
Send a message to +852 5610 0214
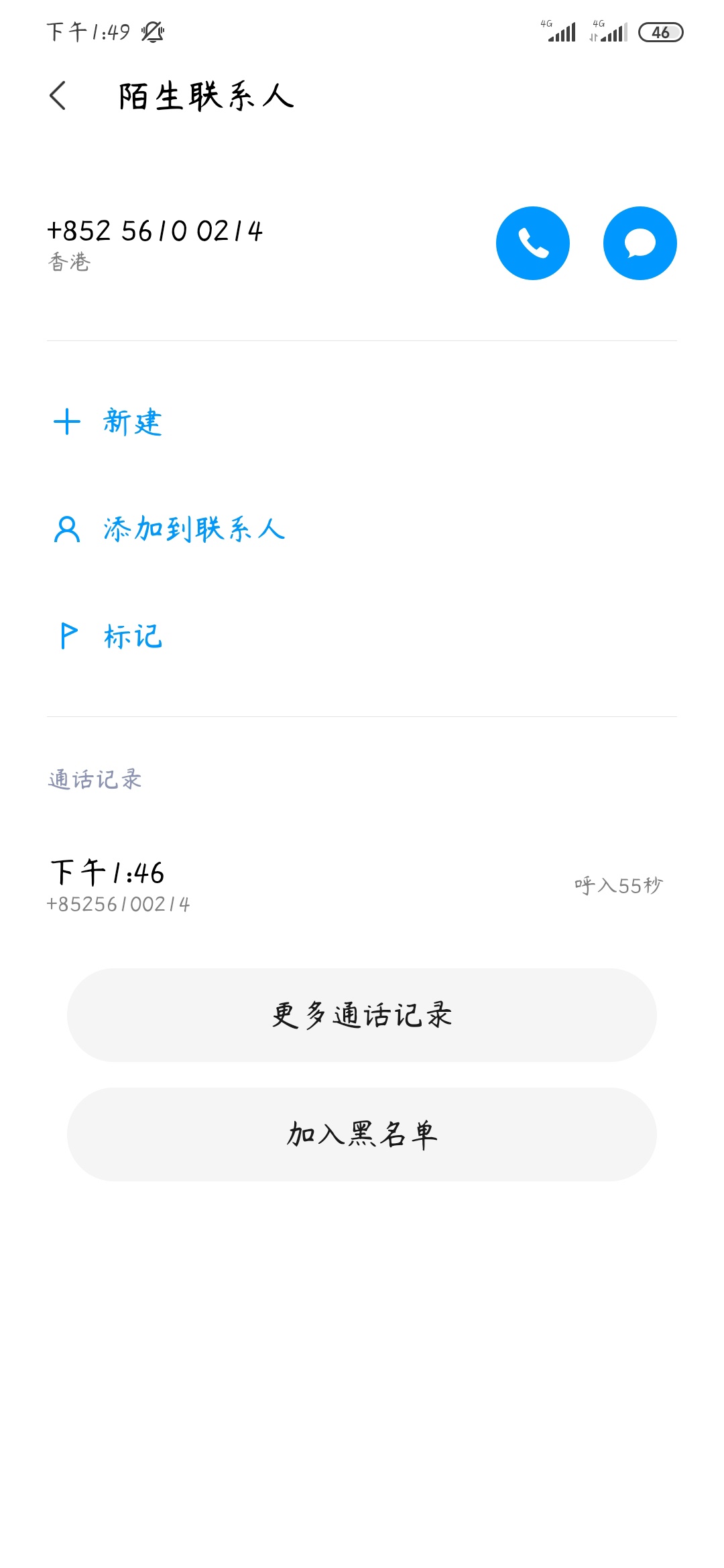point(640,243)
